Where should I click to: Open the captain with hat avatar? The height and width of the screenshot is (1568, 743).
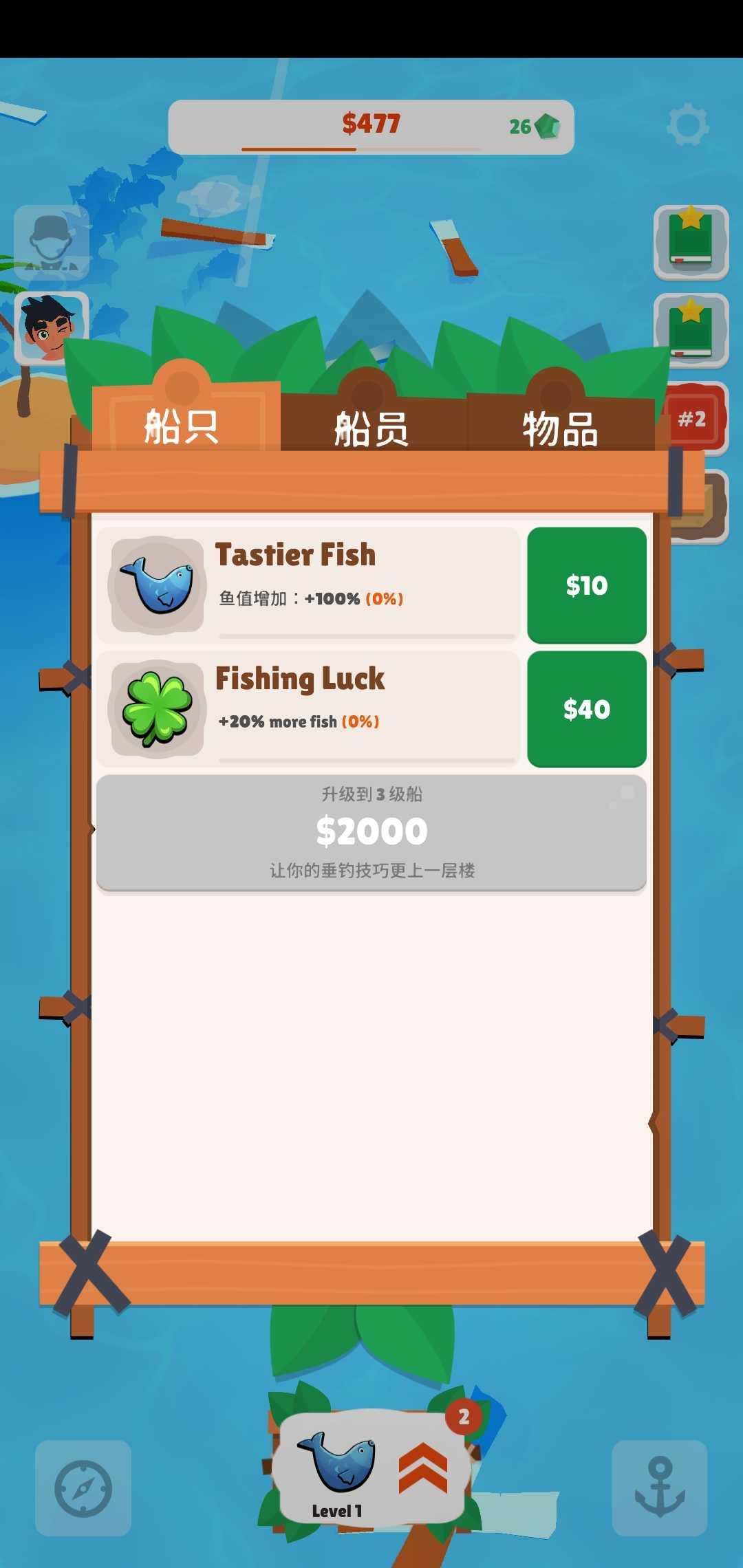coord(52,242)
